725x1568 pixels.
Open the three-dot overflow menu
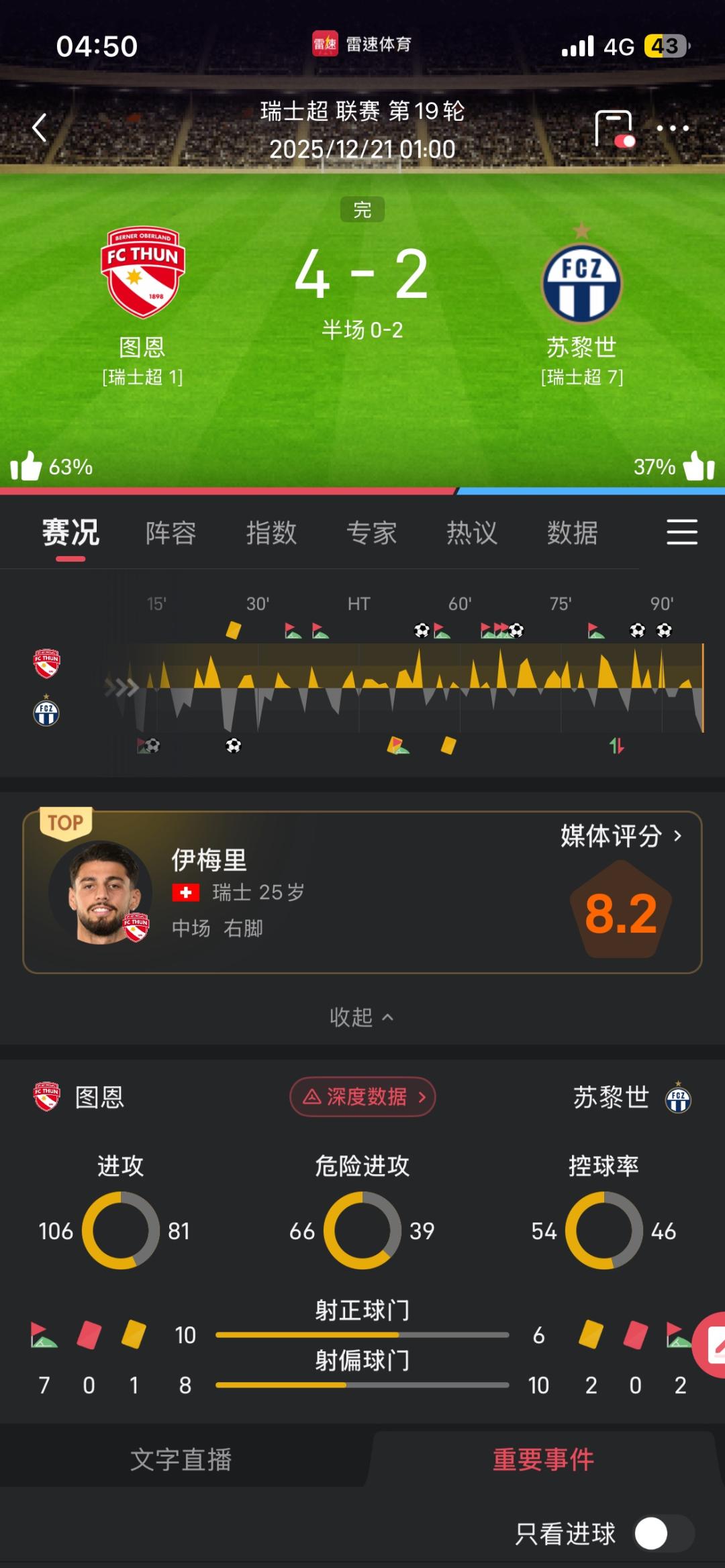pyautogui.click(x=673, y=127)
